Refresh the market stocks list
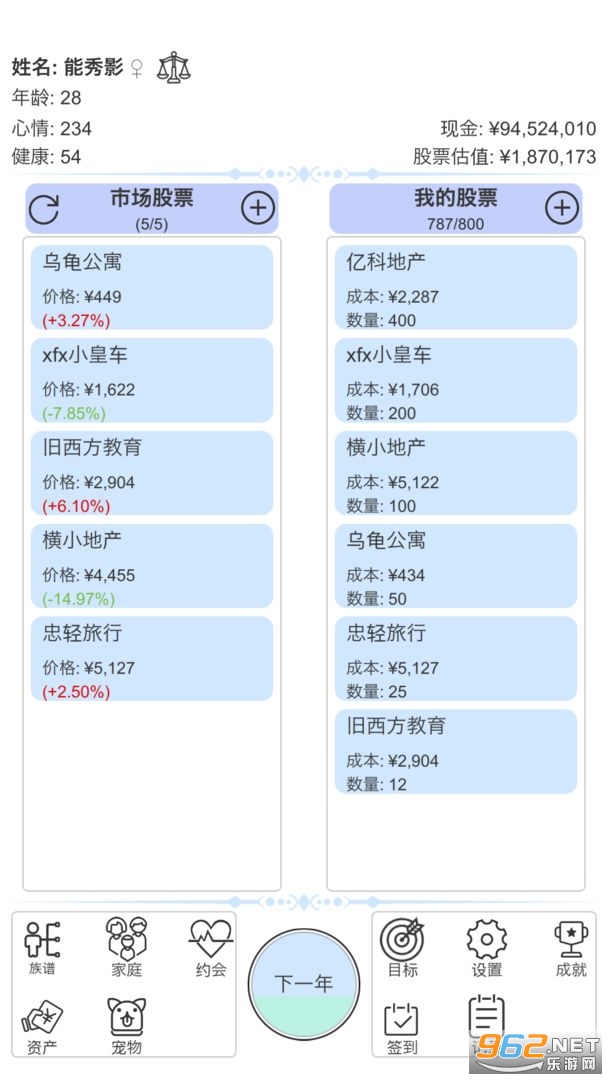This screenshot has height=1080, width=608. (44, 209)
